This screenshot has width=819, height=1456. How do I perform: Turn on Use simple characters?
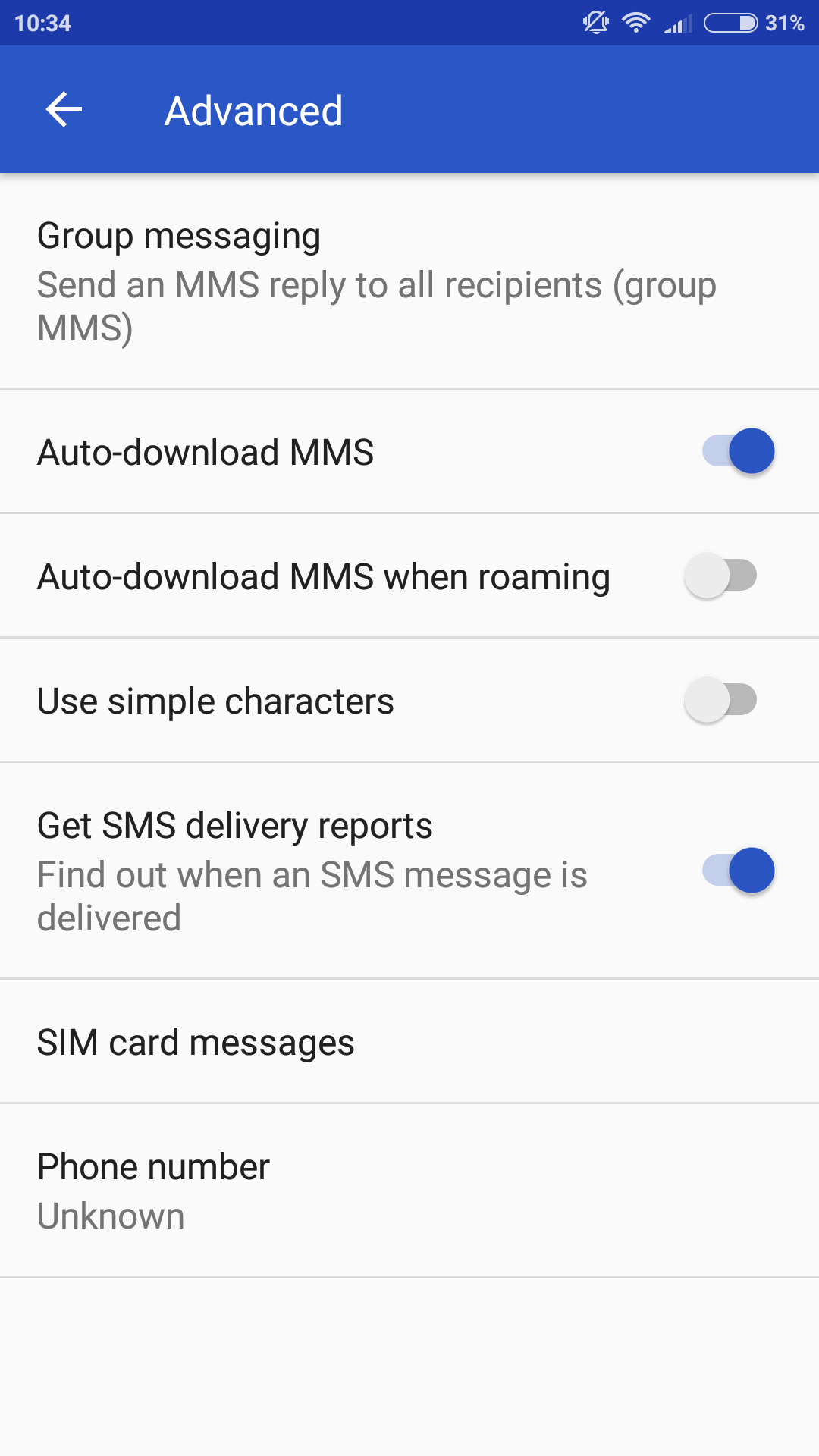(720, 700)
